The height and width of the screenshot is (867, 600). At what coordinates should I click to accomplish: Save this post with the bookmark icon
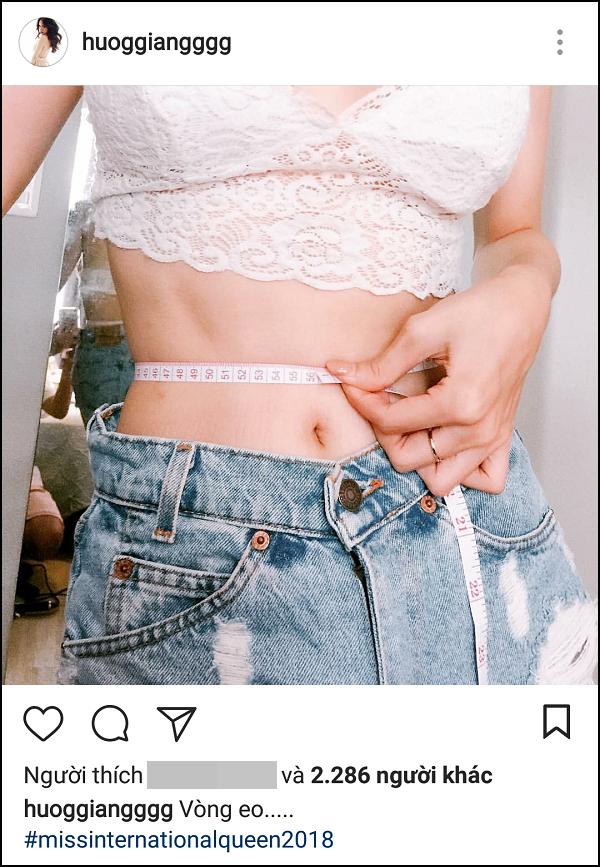(x=556, y=722)
